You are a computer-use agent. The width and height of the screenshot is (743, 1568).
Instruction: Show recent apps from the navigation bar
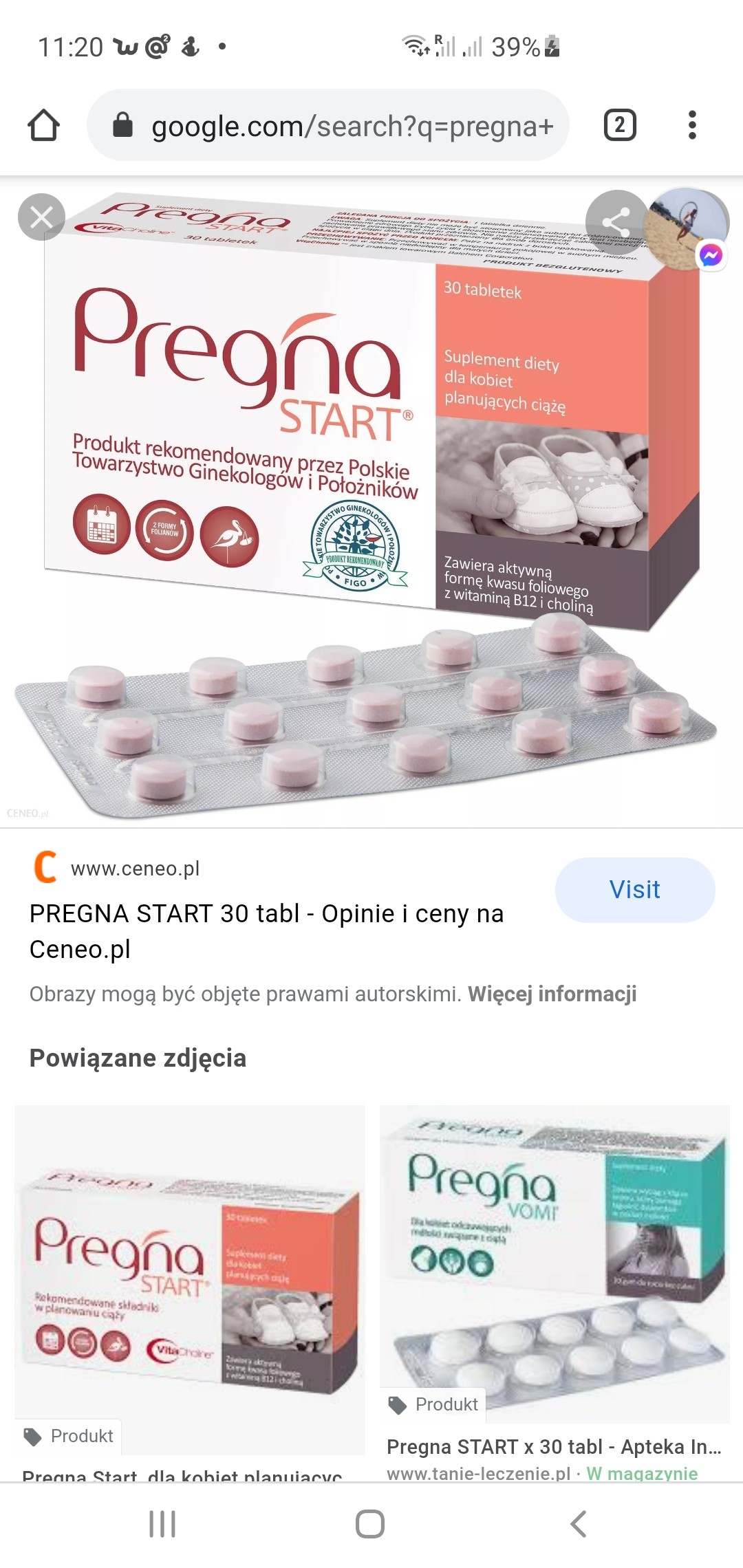point(162,1524)
